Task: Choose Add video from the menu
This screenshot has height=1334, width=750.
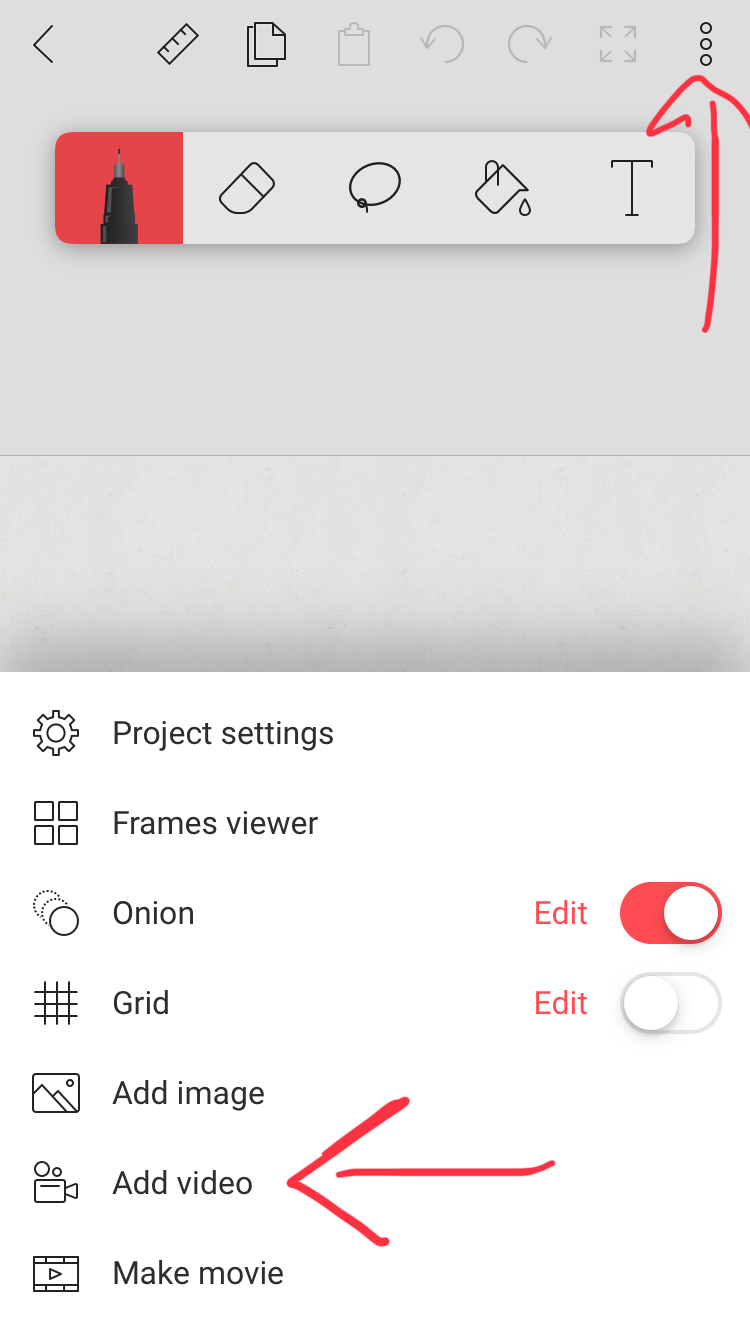Action: [x=182, y=1183]
